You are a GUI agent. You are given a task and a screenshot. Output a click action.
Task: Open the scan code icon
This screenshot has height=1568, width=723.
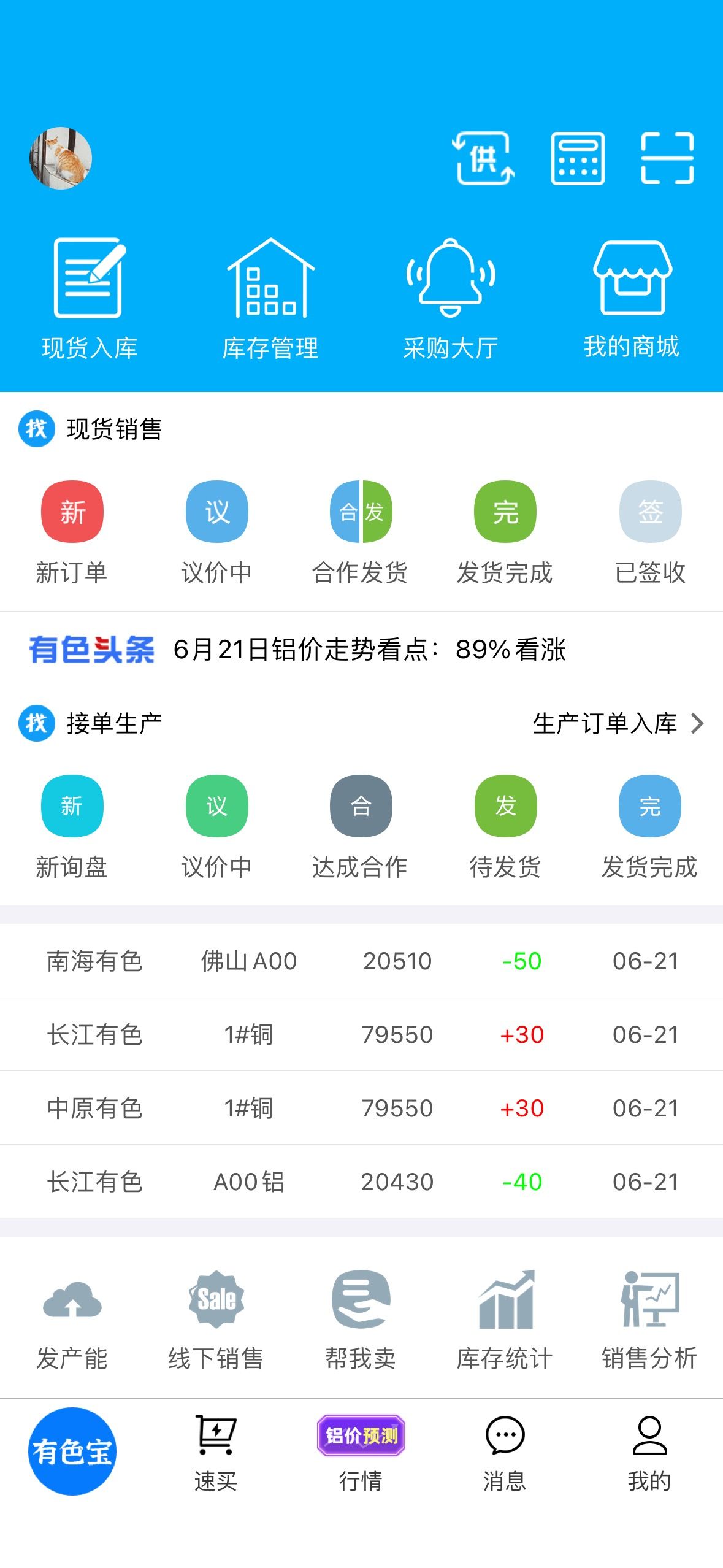[667, 158]
